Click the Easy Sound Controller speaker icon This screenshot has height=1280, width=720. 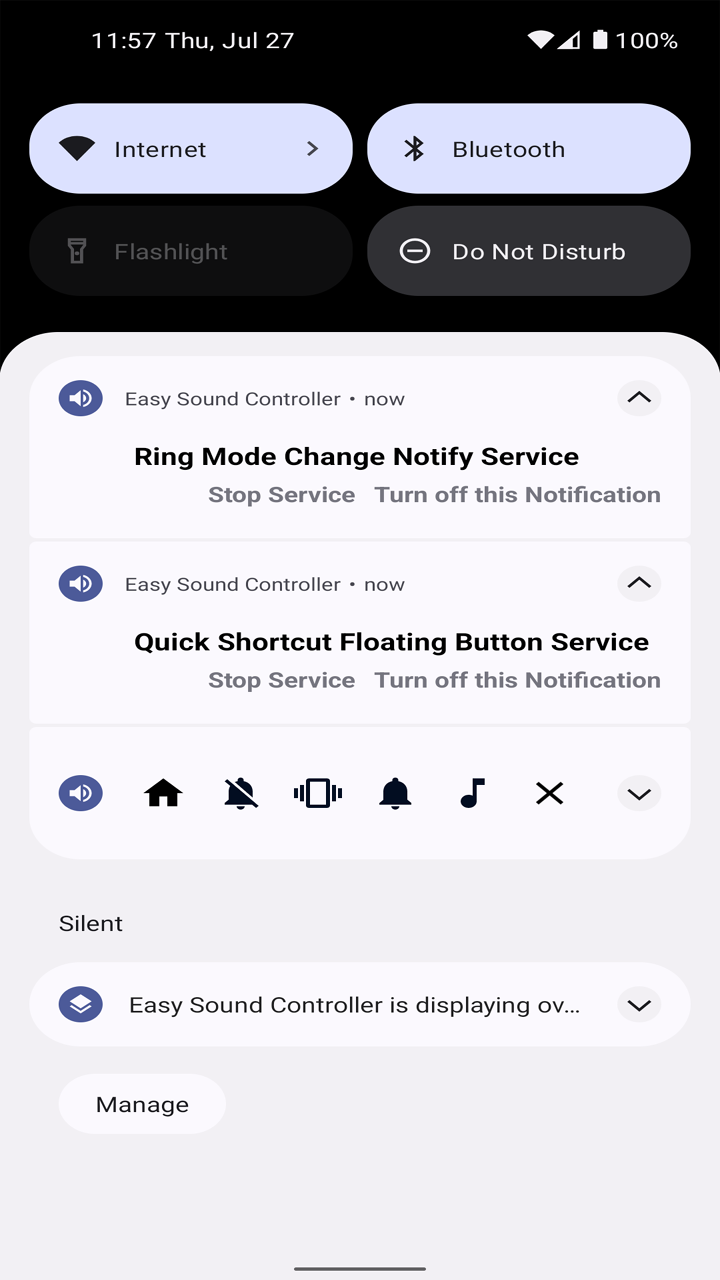coord(80,398)
